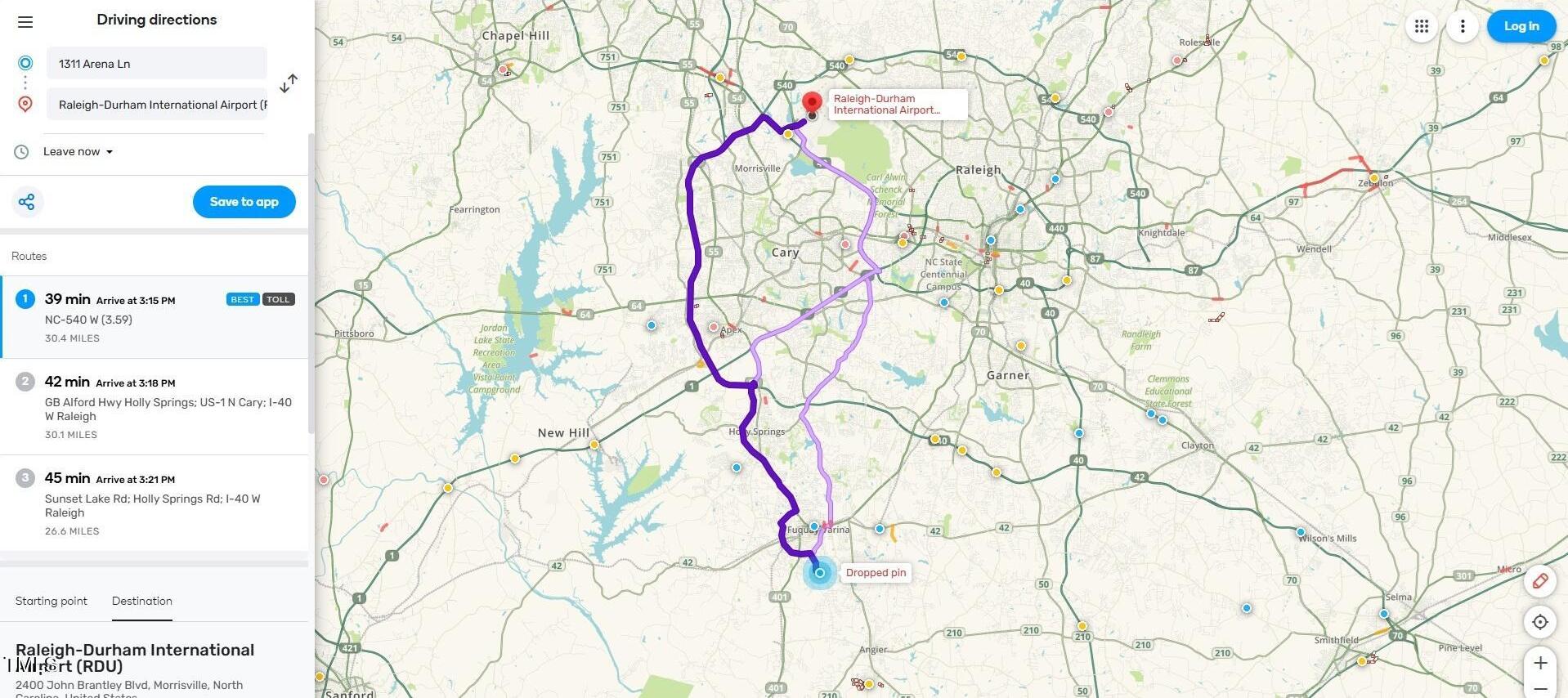Open the hamburger menu
1568x698 pixels.
(x=25, y=22)
